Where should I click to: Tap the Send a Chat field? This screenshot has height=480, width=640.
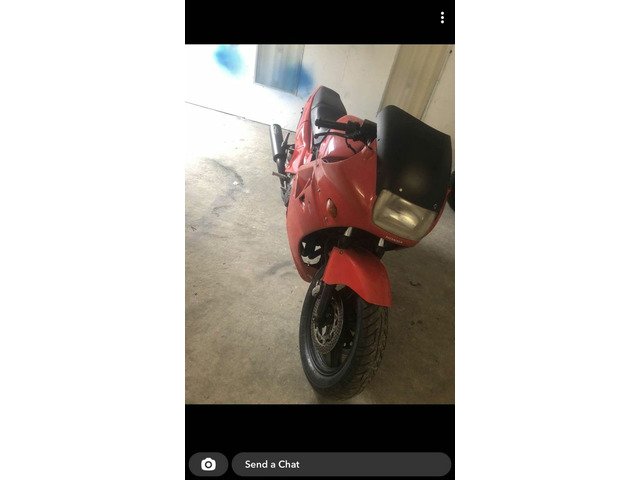pyautogui.click(x=340, y=464)
